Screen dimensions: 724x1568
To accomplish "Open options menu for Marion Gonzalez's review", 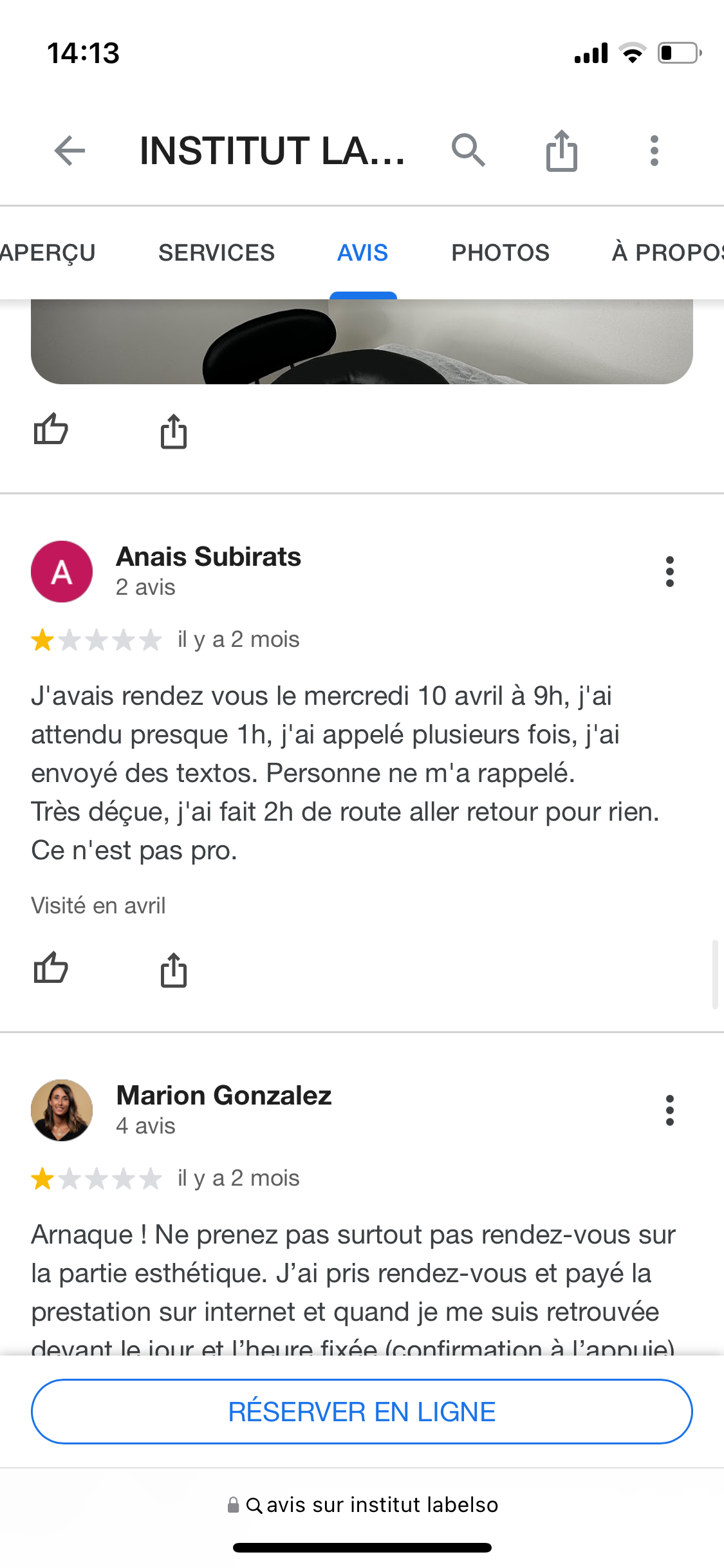I will (x=669, y=1110).
